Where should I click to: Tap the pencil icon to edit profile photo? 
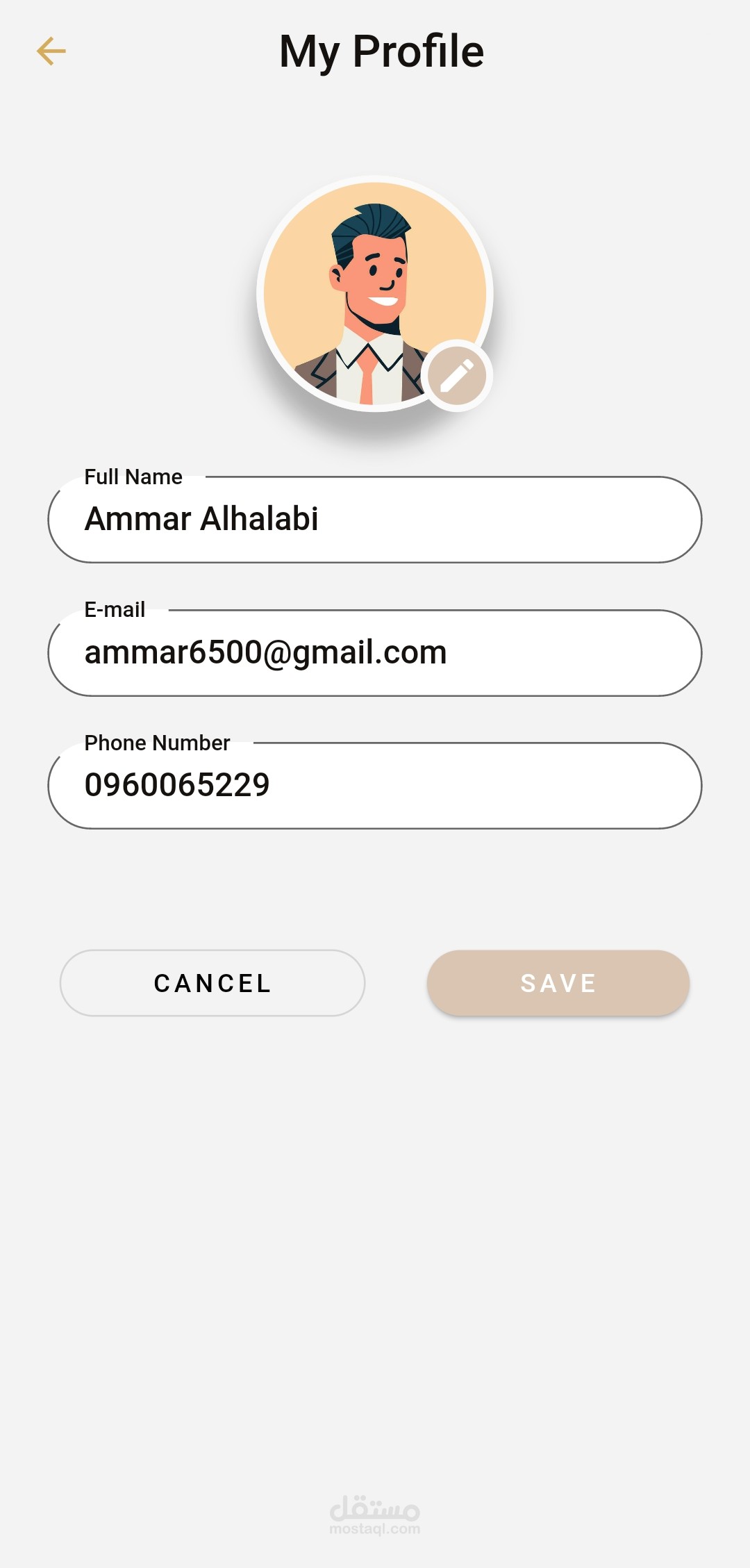point(457,376)
